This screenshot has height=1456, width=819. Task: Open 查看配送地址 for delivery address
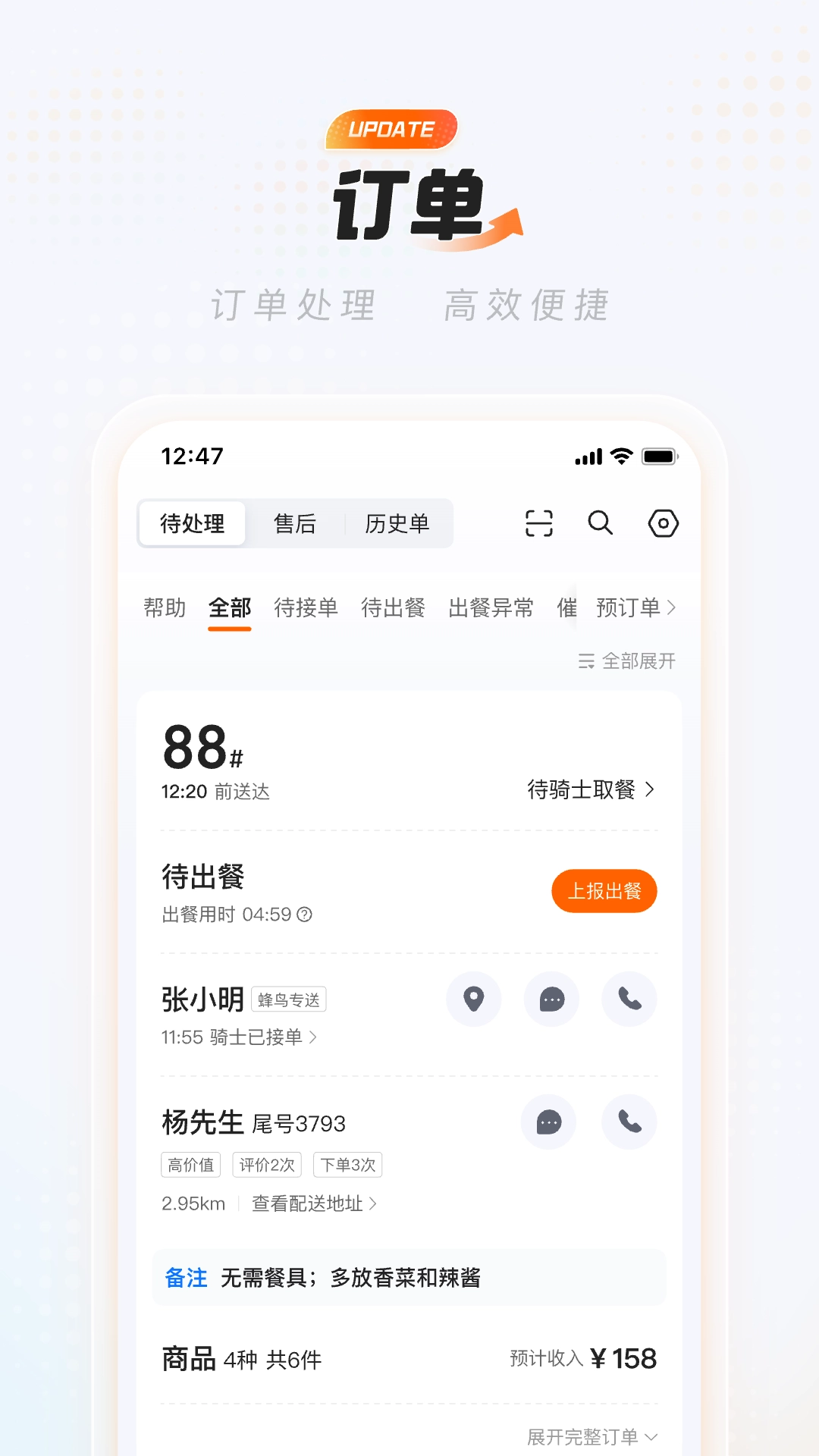(308, 1203)
